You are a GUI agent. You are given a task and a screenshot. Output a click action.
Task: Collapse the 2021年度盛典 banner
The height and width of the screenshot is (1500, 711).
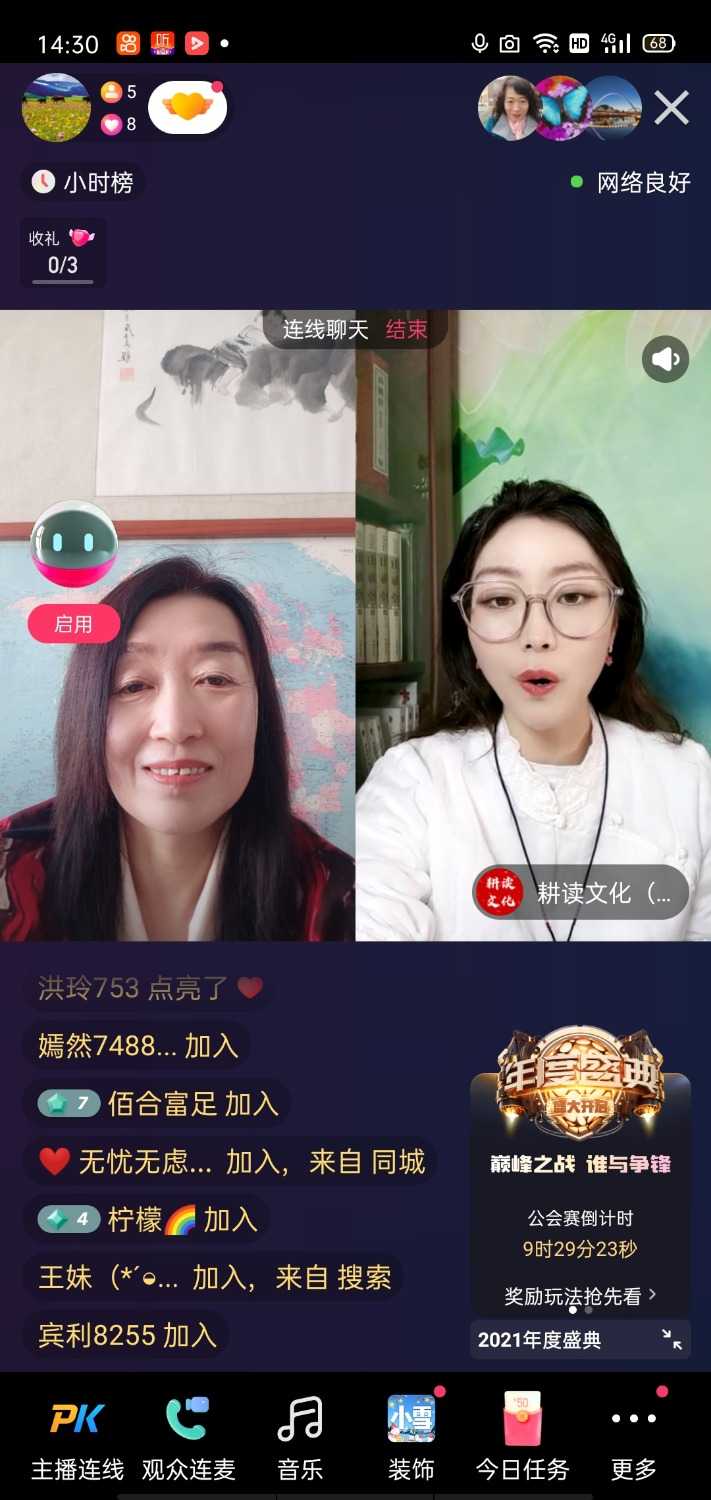click(x=672, y=1340)
